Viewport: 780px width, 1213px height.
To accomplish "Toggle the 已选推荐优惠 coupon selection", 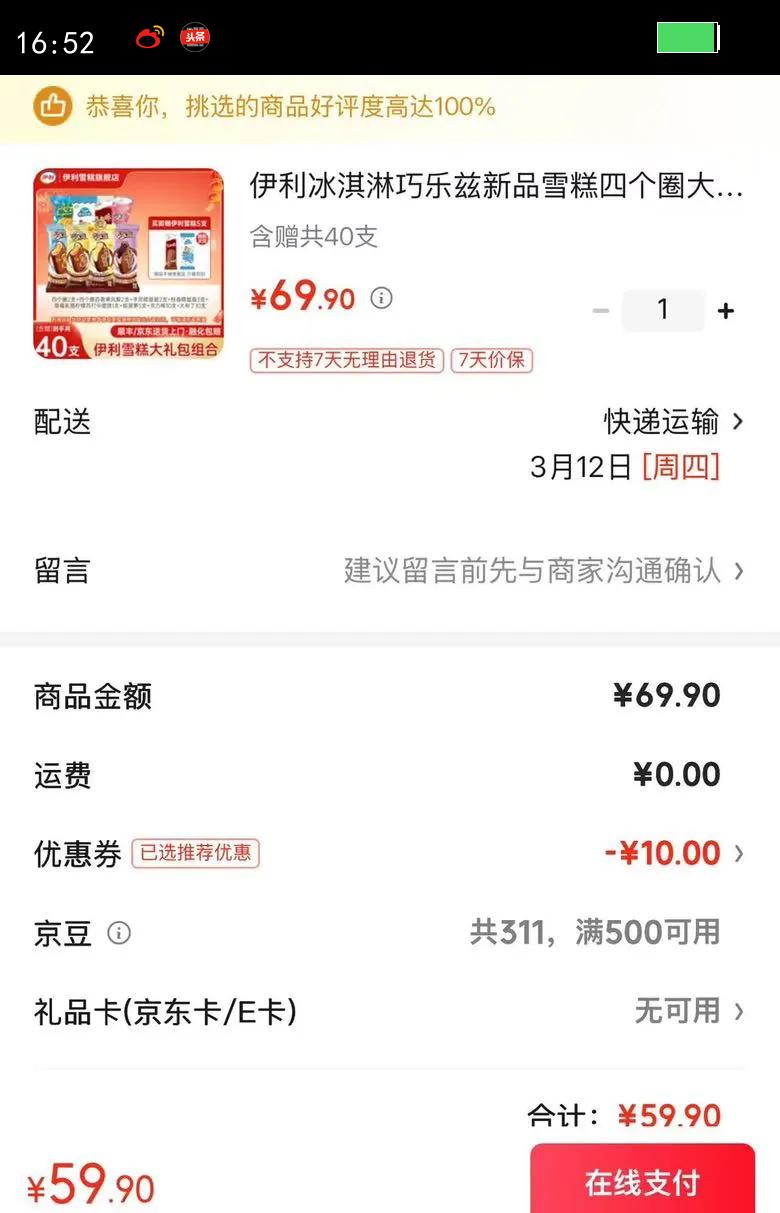I will 196,853.
